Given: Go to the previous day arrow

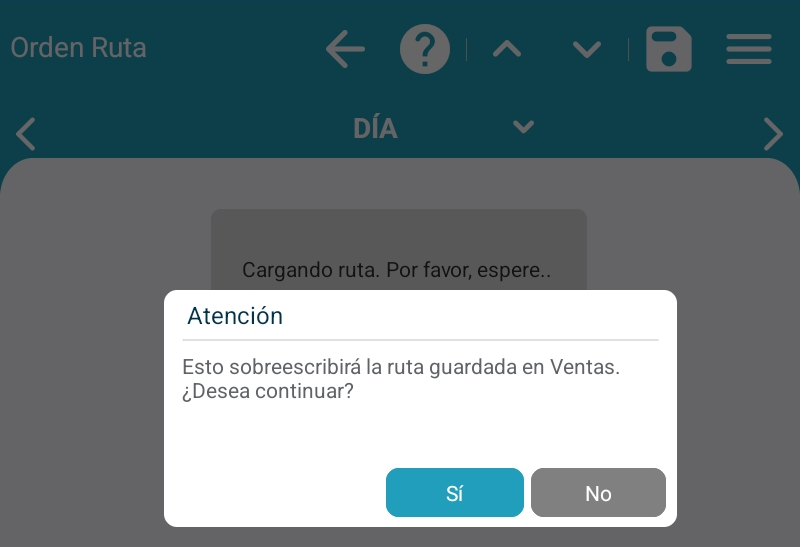Looking at the screenshot, I should (x=26, y=133).
